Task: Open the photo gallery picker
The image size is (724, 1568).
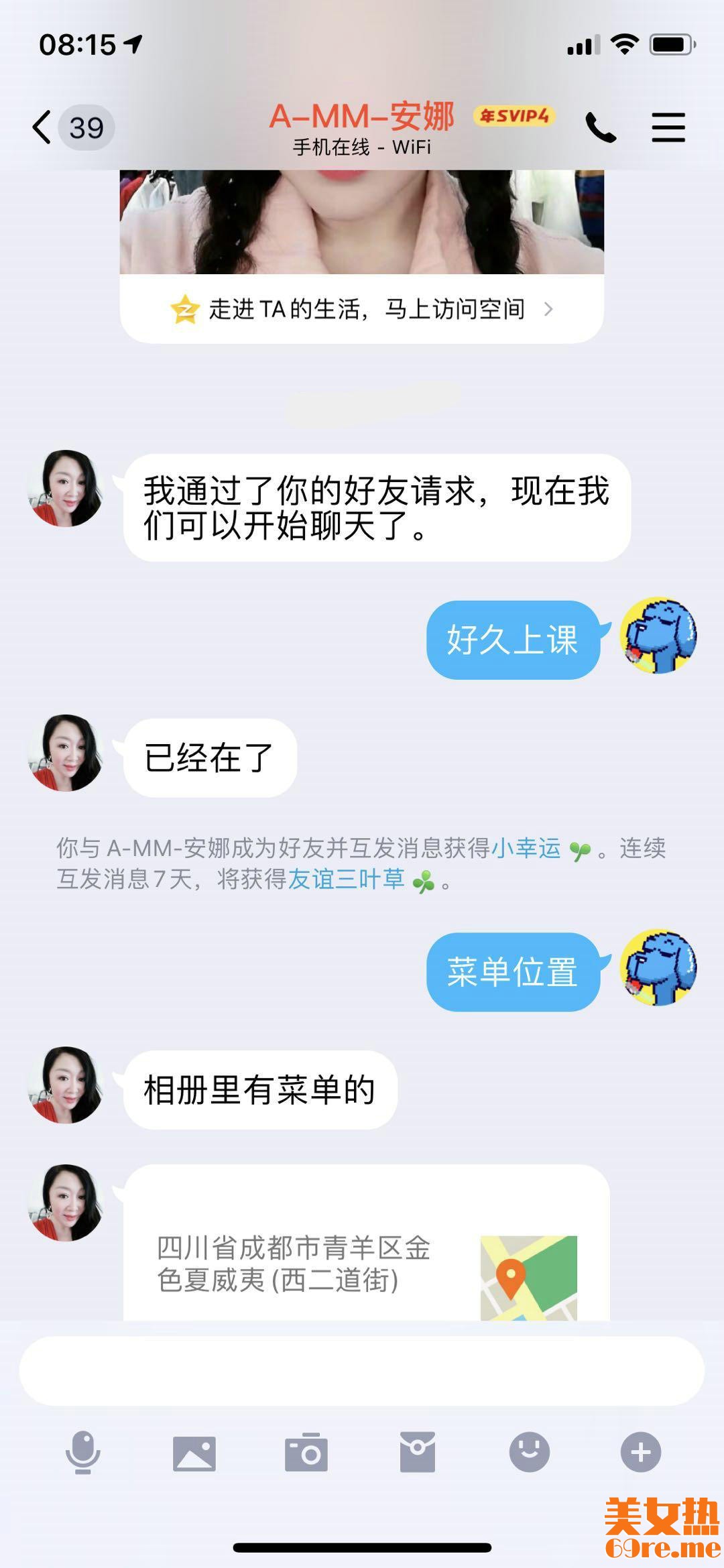Action: (194, 1453)
